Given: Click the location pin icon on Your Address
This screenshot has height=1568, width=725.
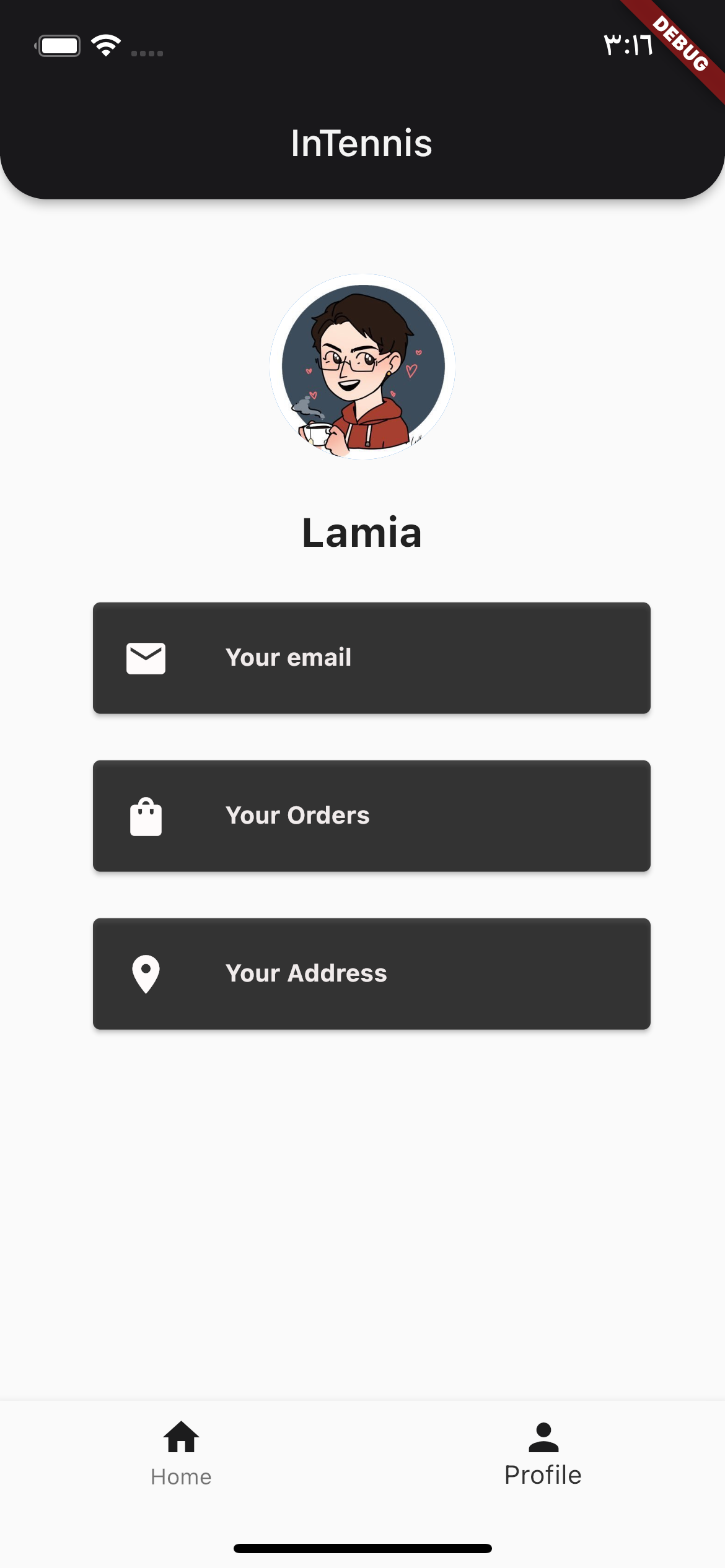Looking at the screenshot, I should 146,974.
